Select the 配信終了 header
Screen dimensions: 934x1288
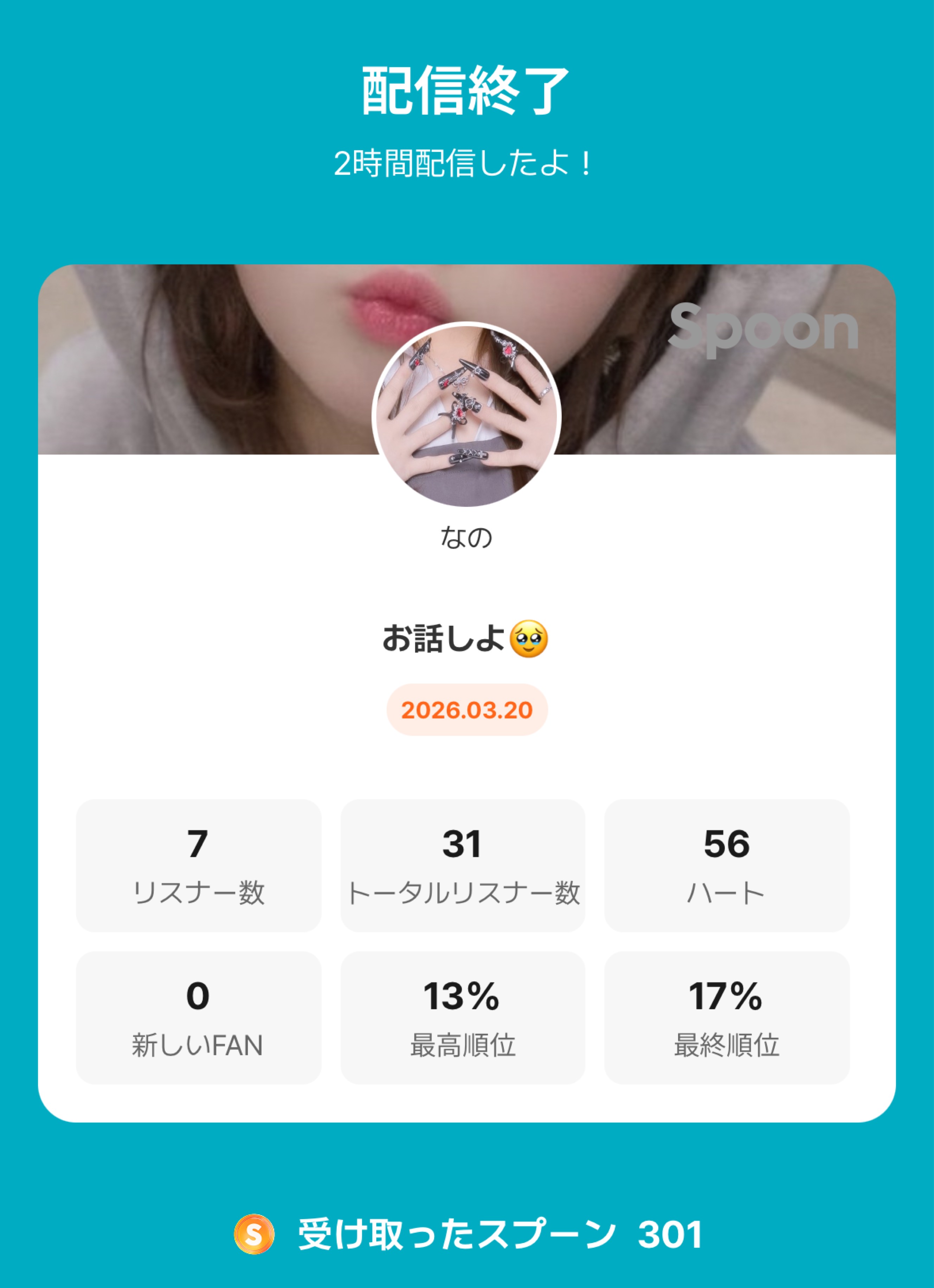[467, 91]
